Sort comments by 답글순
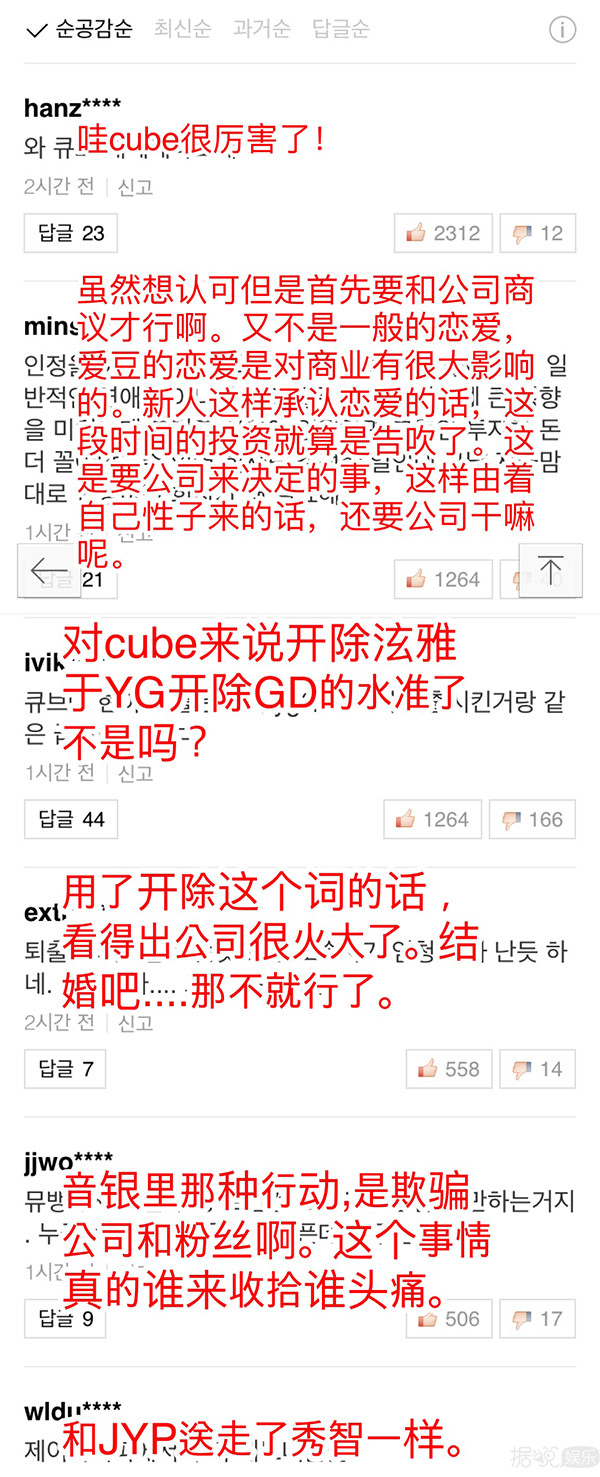 click(340, 29)
